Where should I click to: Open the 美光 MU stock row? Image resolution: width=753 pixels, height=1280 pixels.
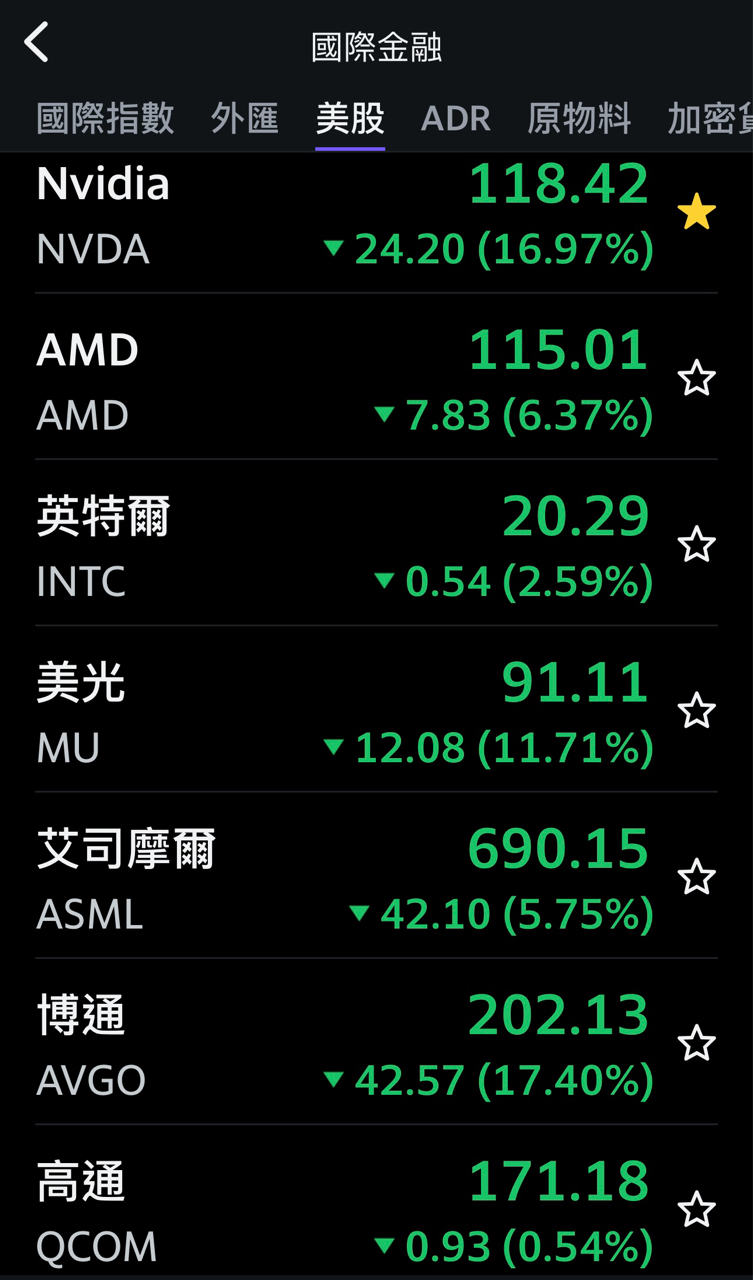340,712
